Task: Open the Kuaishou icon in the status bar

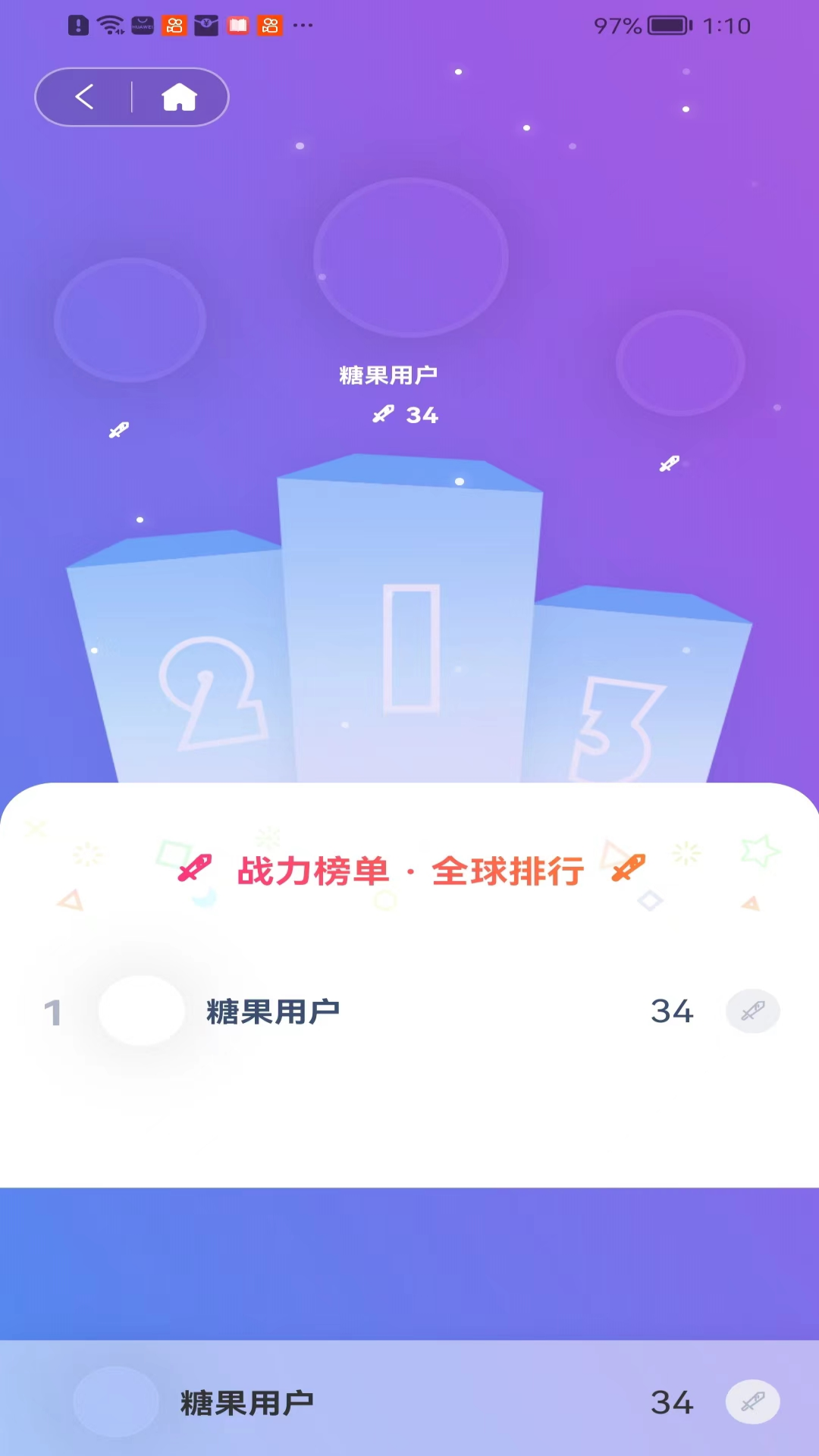Action: click(173, 25)
